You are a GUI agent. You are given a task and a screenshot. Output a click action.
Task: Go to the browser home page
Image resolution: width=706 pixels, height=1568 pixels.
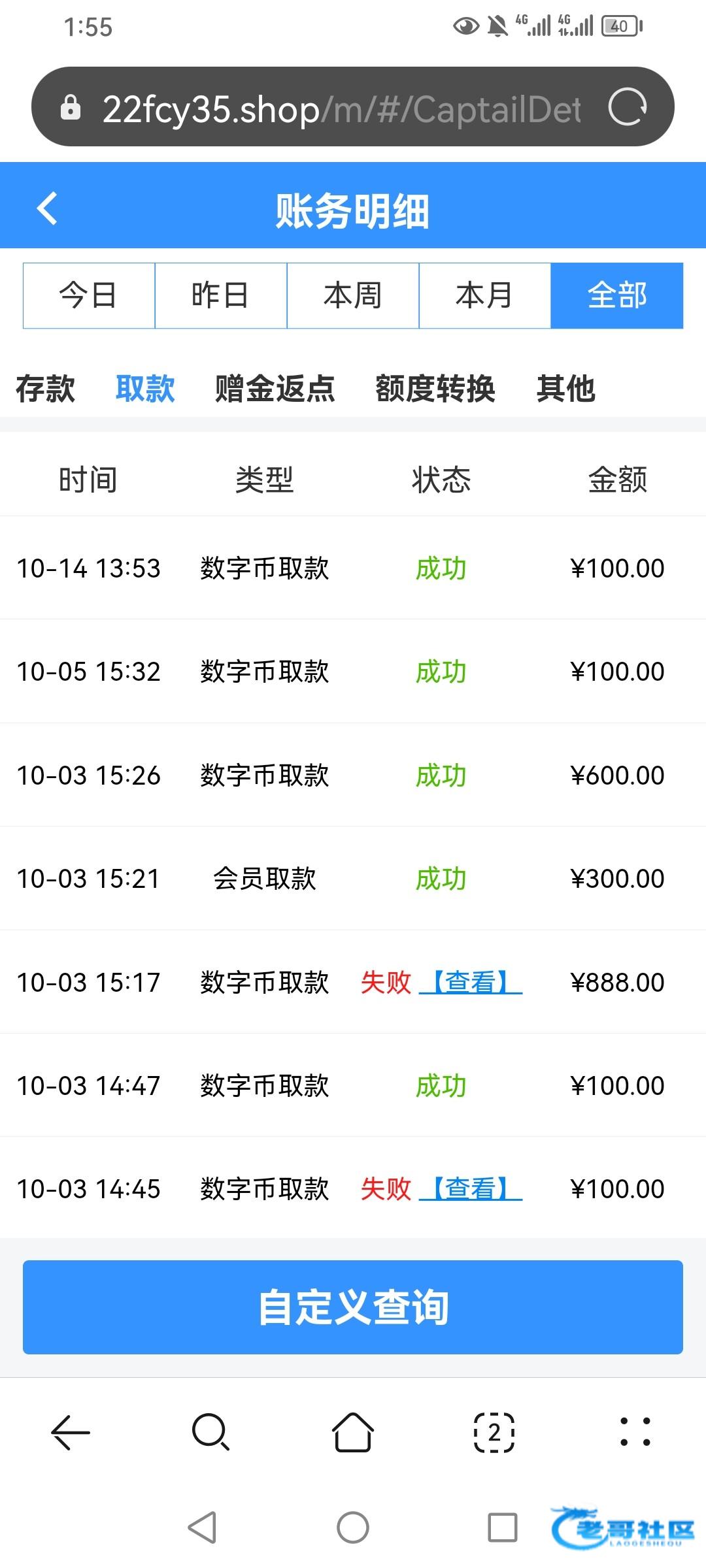tap(353, 1431)
